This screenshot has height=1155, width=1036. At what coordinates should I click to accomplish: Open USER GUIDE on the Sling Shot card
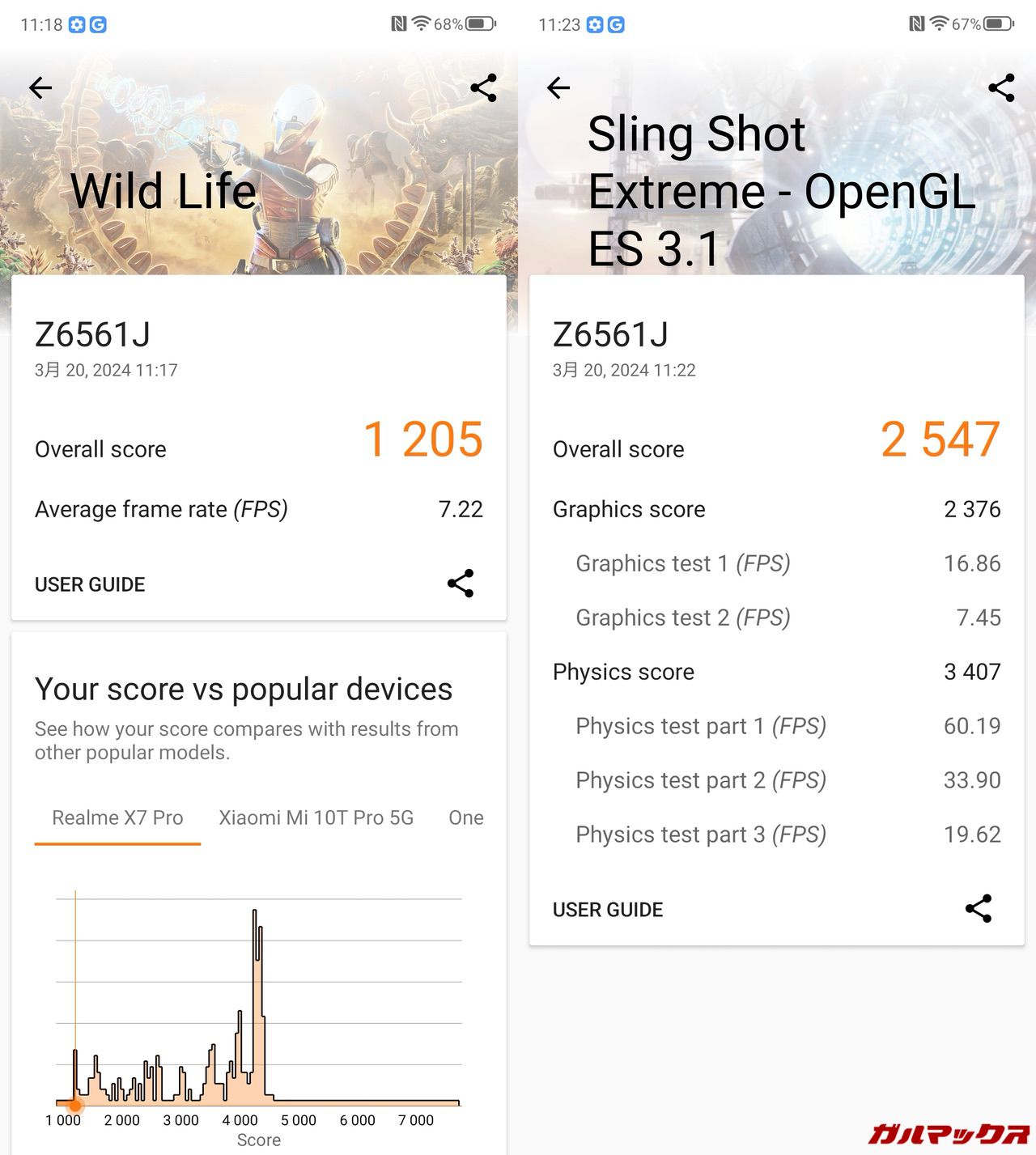click(608, 910)
